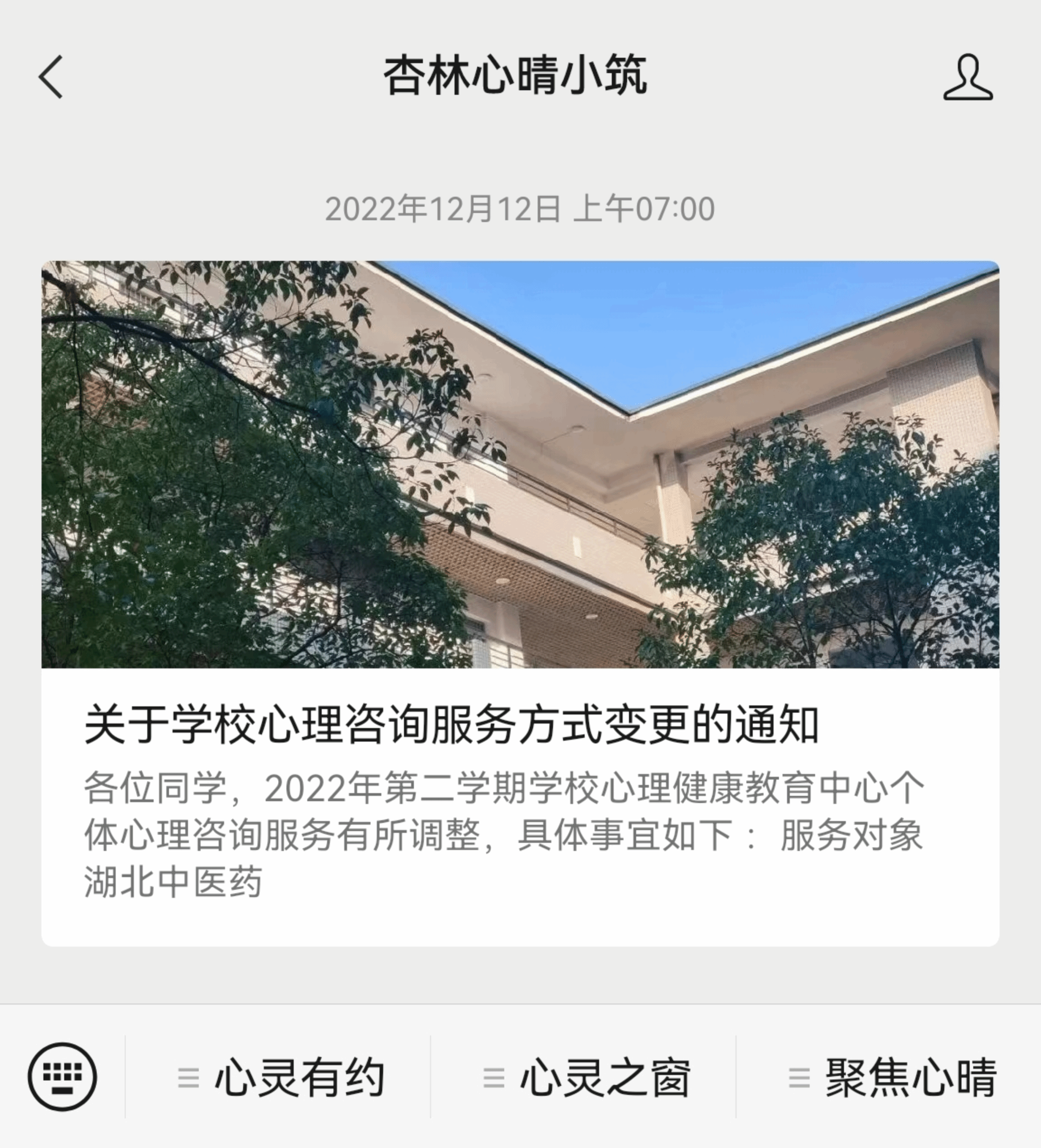Switch to keyboard input mode
The height and width of the screenshot is (1148, 1041).
63,1076
